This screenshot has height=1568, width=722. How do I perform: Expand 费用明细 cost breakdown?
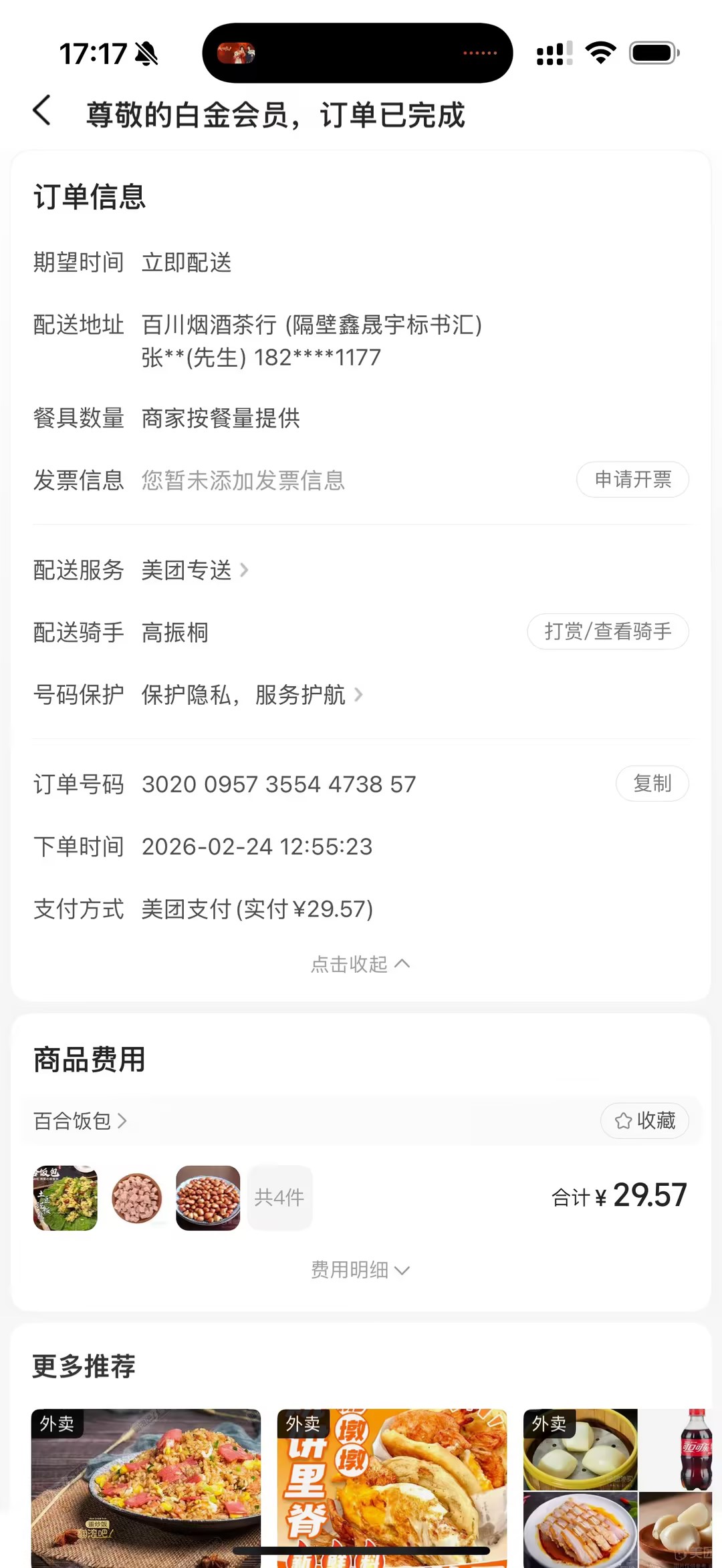tap(360, 1269)
